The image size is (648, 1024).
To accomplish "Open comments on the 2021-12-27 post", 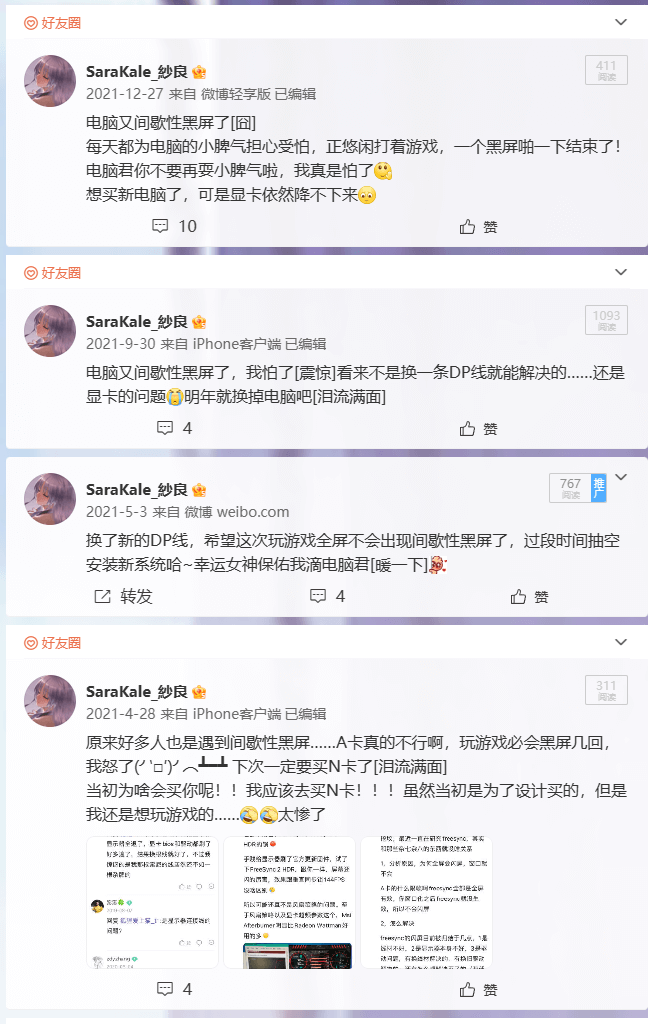I will coord(173,227).
